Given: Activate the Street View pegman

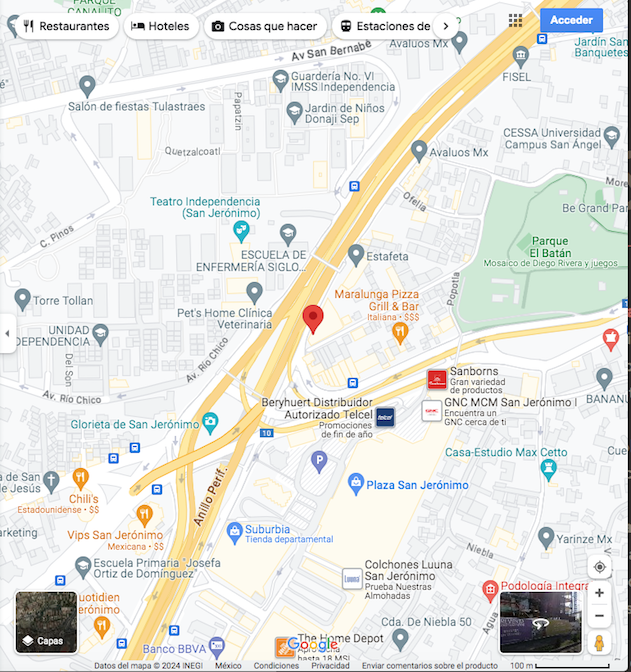Looking at the screenshot, I should (x=599, y=642).
